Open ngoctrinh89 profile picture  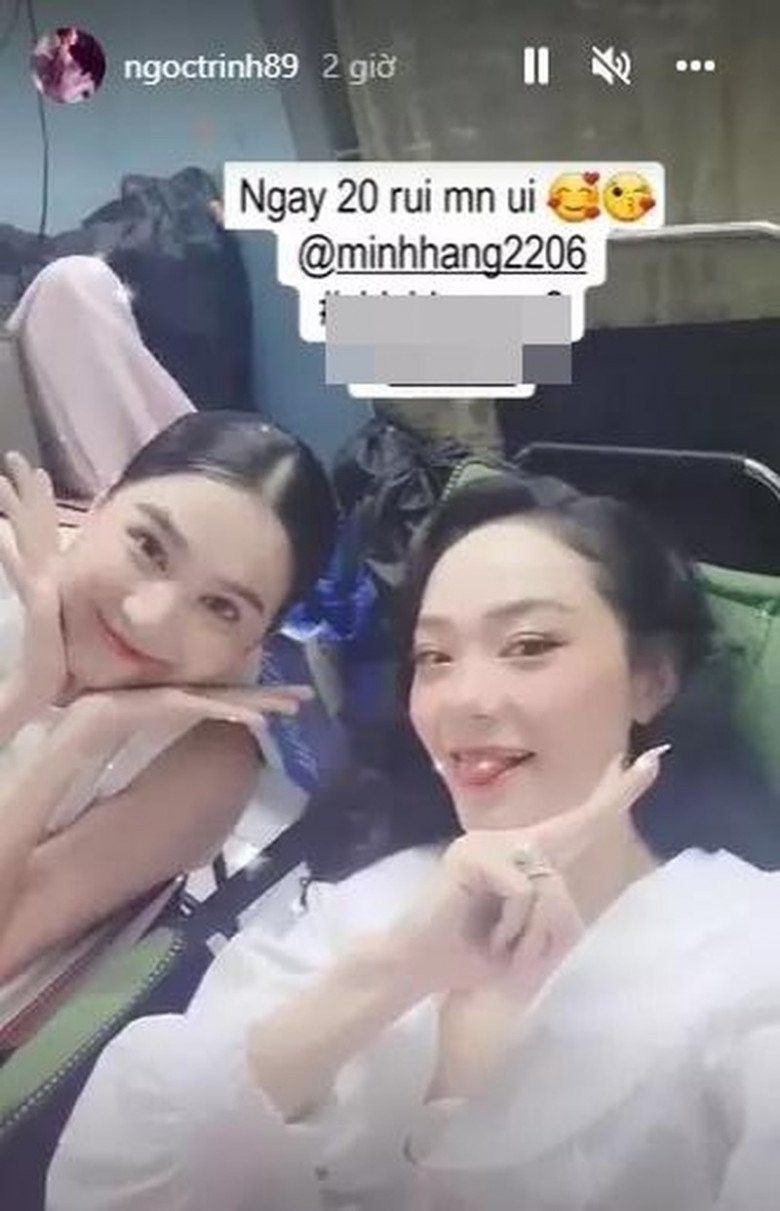(x=69, y=65)
